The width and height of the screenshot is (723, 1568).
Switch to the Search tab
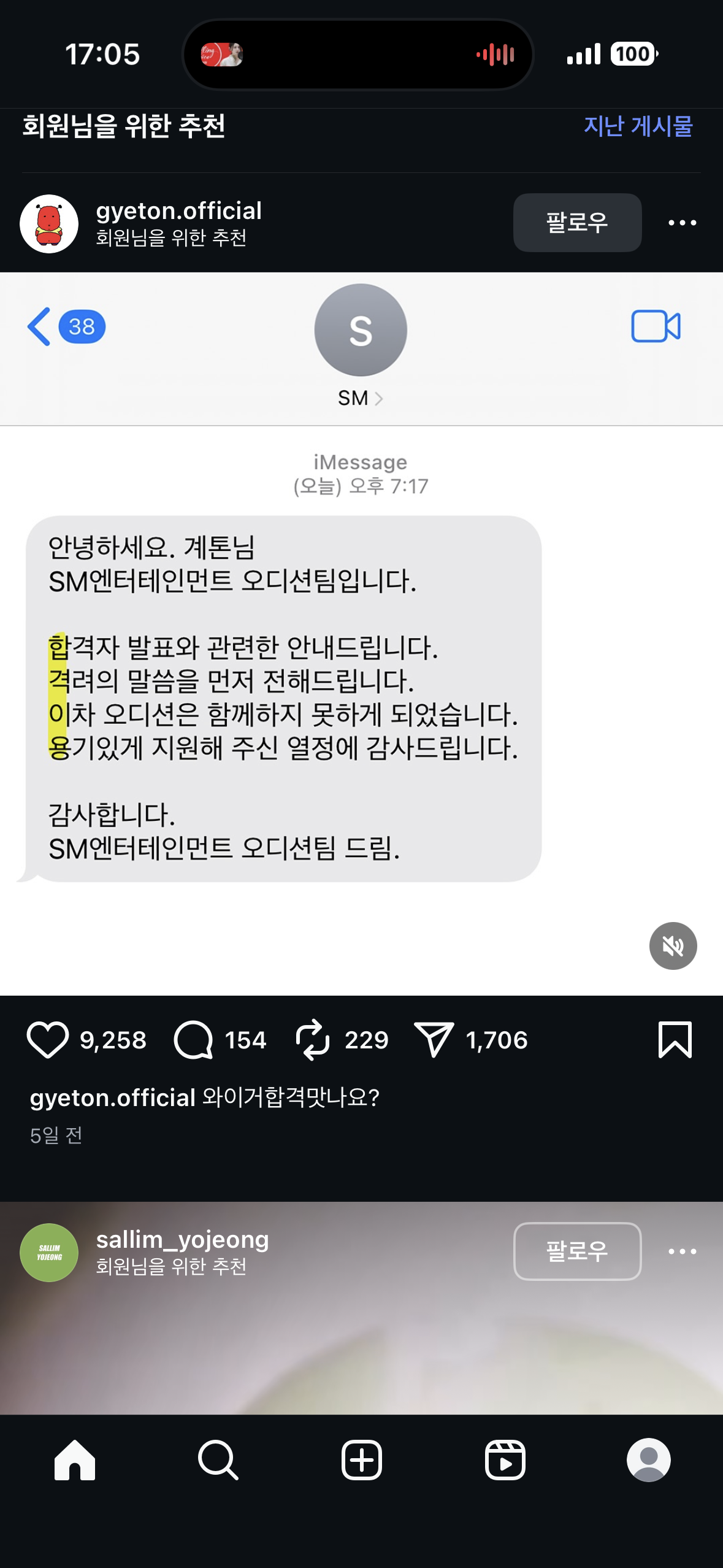[218, 1460]
